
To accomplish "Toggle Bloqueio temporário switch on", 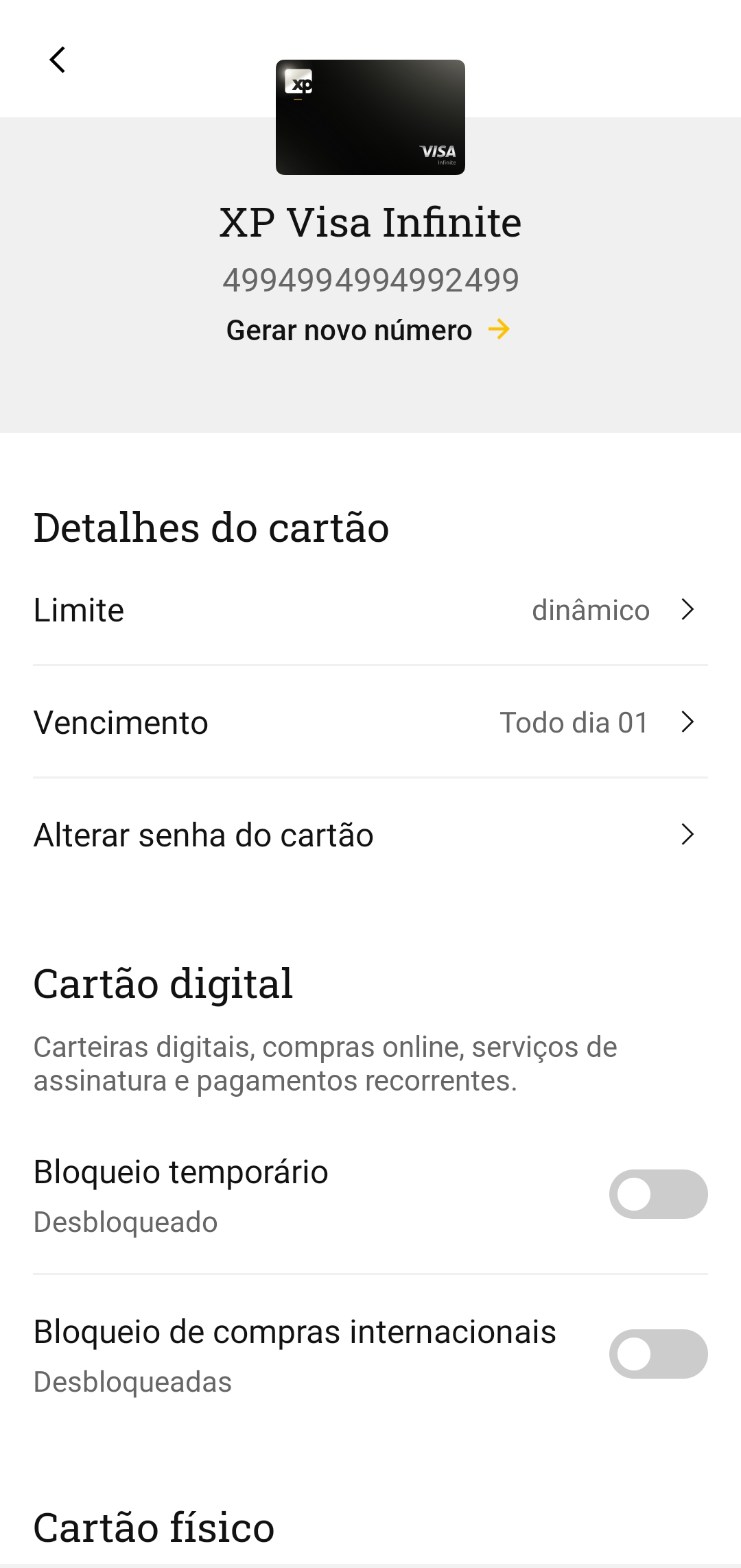I will (x=657, y=1194).
